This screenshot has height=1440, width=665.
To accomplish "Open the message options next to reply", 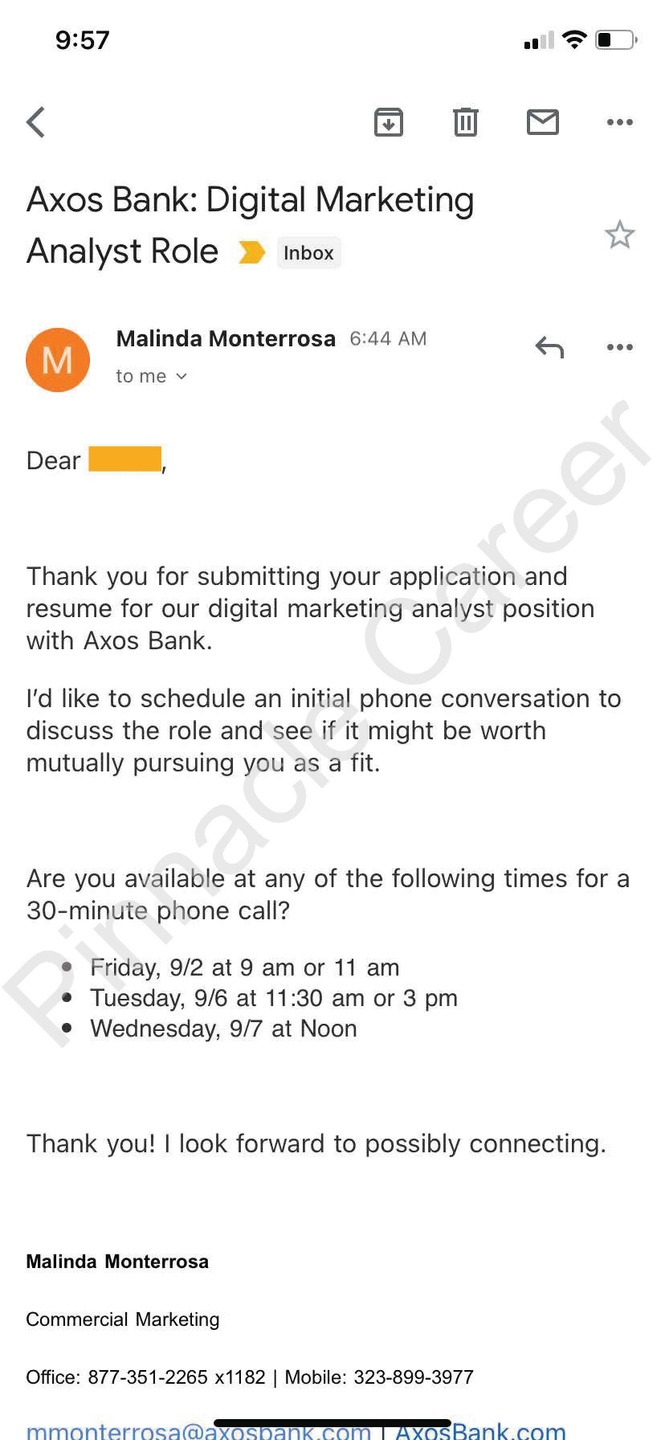I will click(x=620, y=347).
